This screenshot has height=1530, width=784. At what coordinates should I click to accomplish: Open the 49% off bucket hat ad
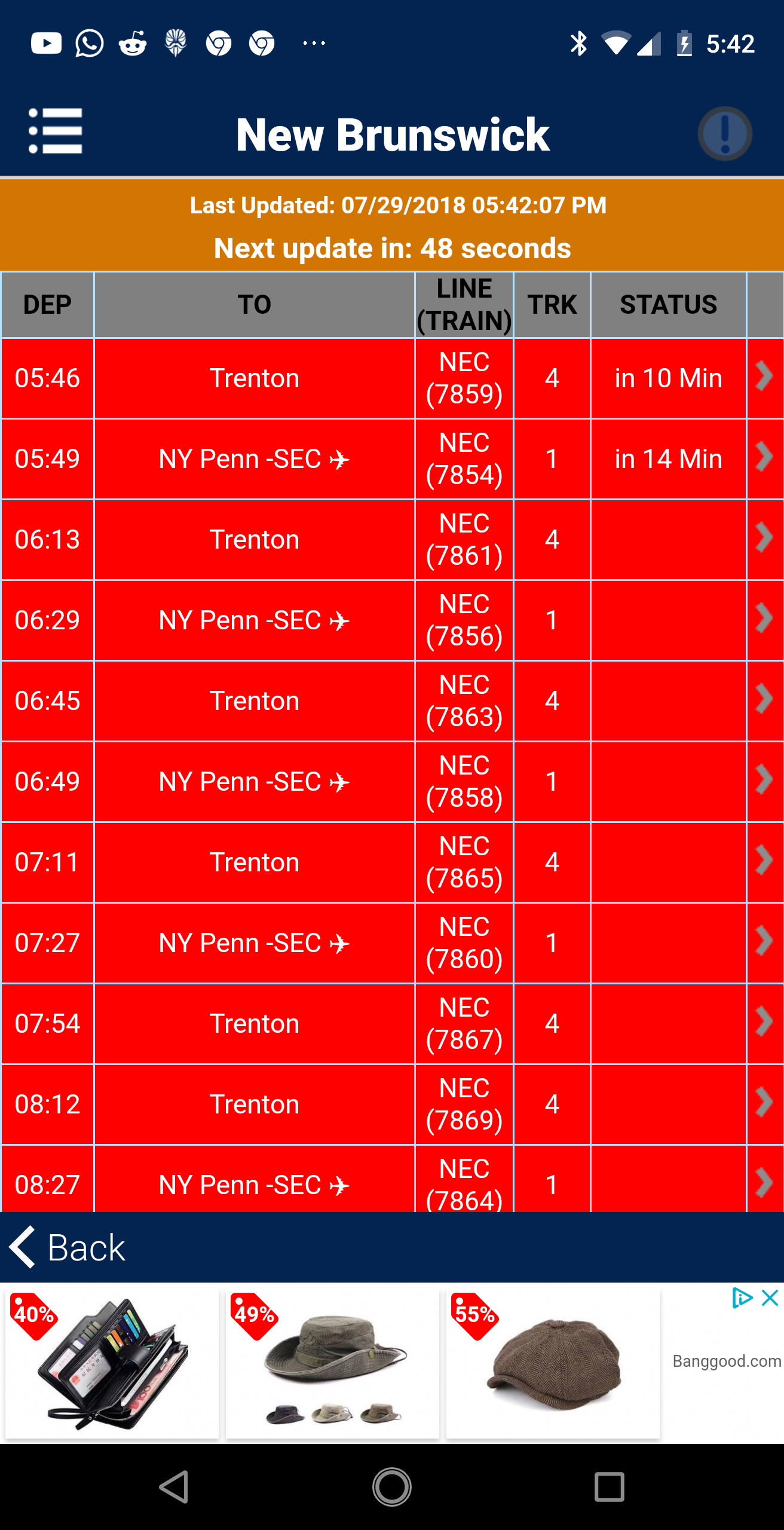(332, 1363)
